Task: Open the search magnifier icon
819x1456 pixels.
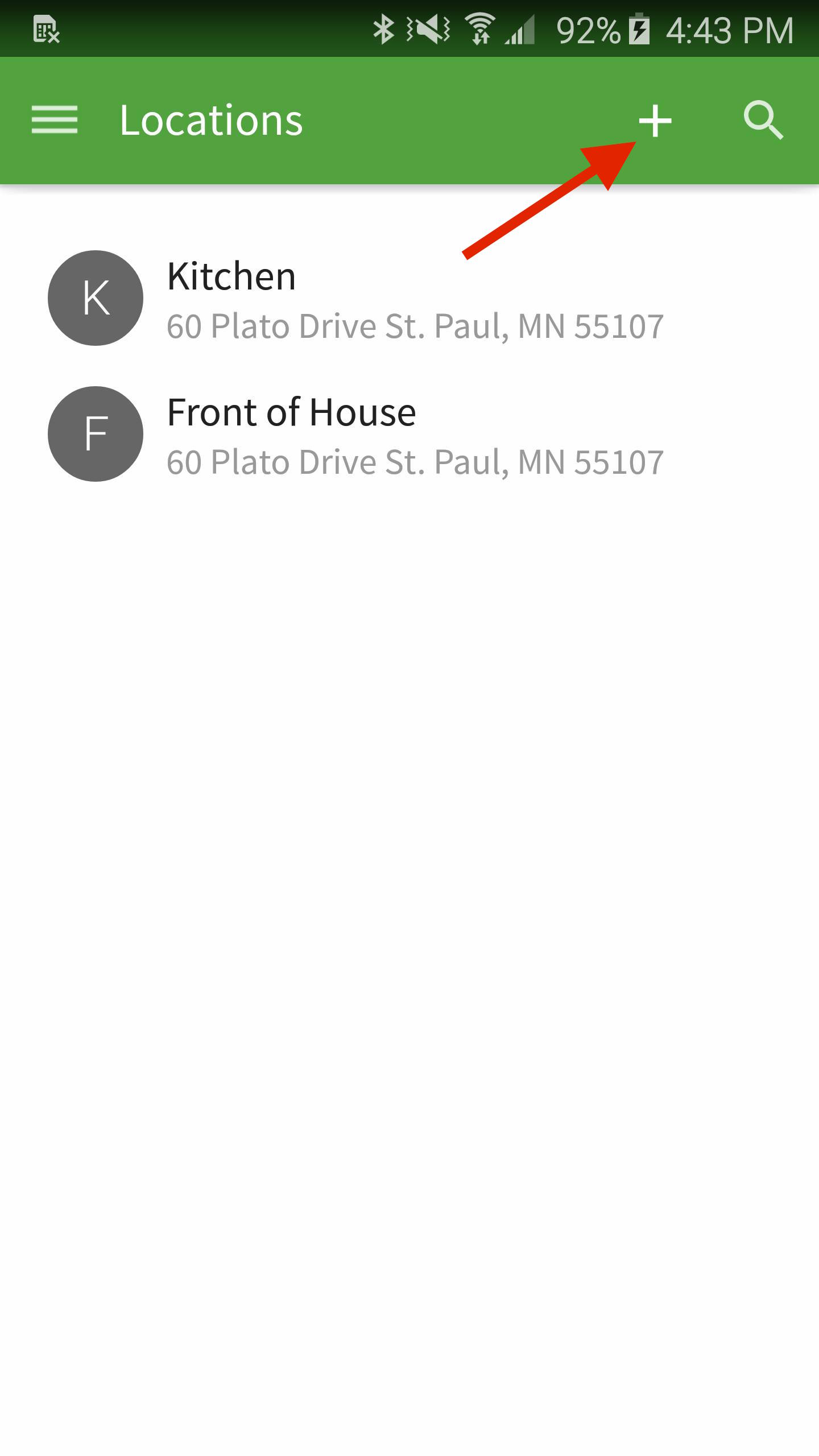Action: [x=764, y=121]
